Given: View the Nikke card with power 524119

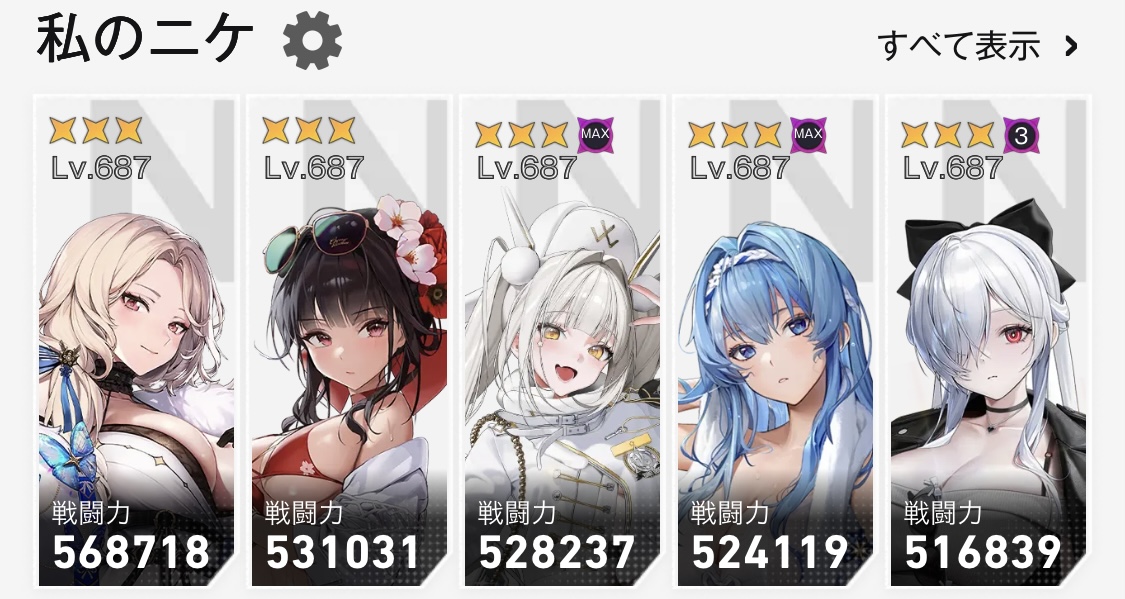Looking at the screenshot, I should [775, 340].
